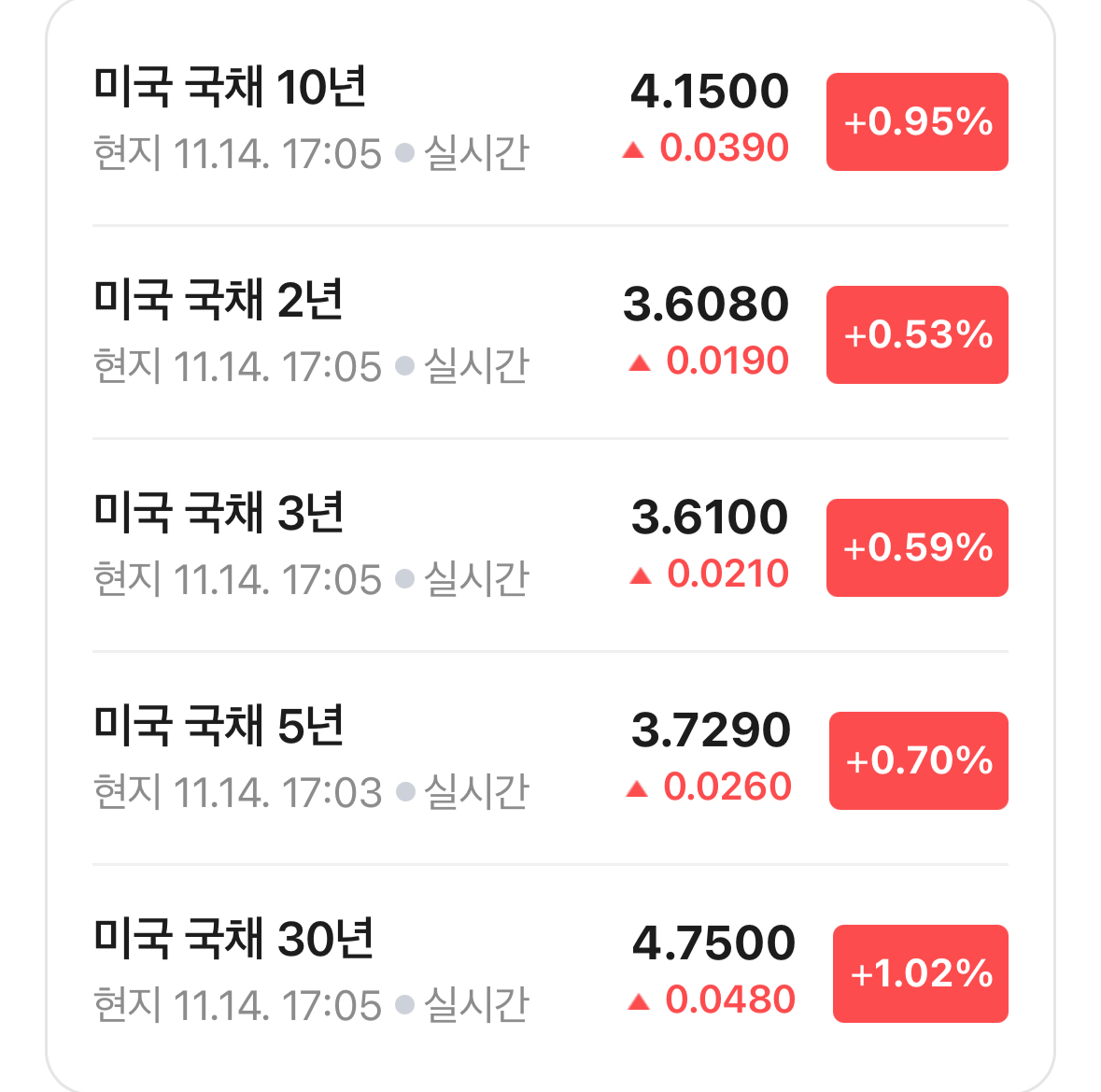Open the 미국 국채 30년 row
The height and width of the screenshot is (1092, 1101).
pyautogui.click(x=551, y=971)
